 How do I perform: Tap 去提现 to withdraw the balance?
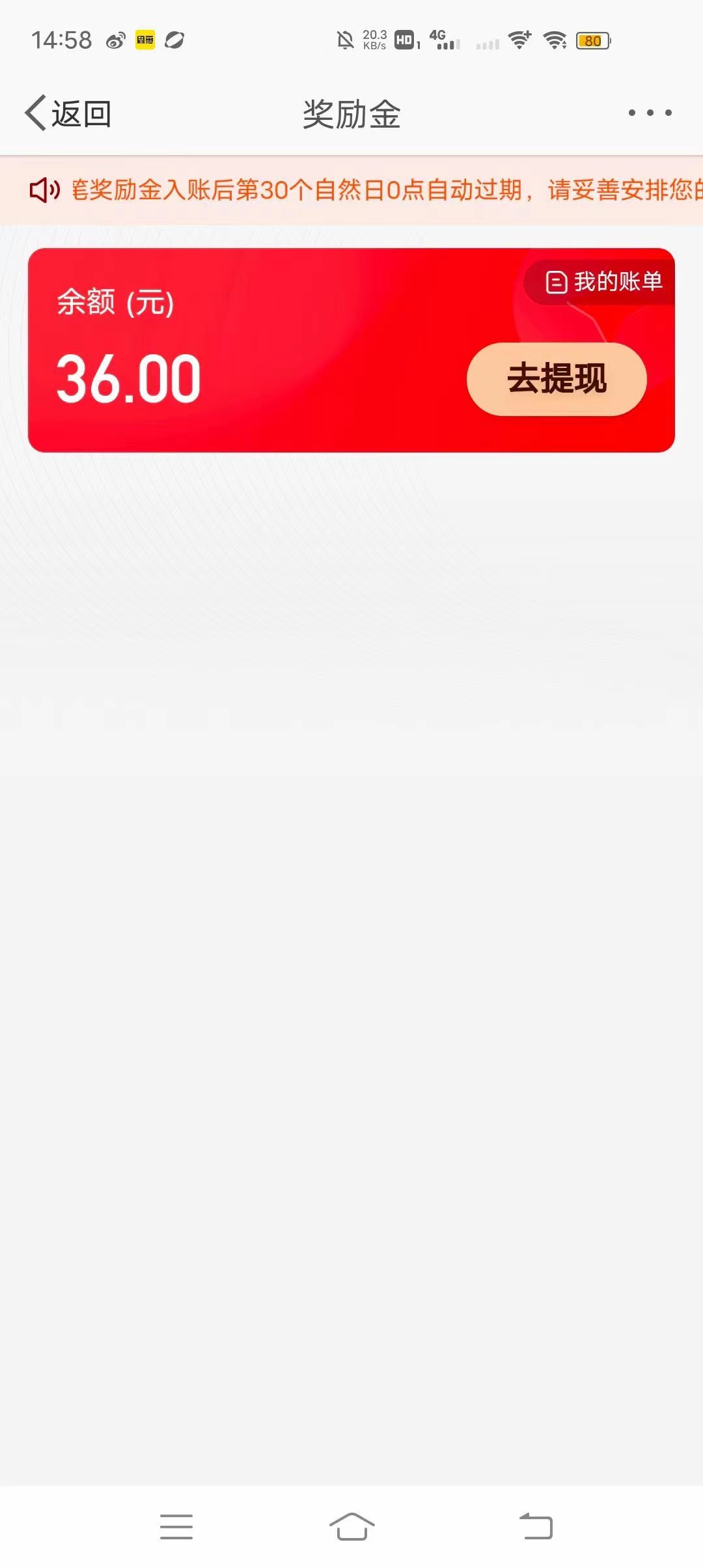tap(557, 379)
